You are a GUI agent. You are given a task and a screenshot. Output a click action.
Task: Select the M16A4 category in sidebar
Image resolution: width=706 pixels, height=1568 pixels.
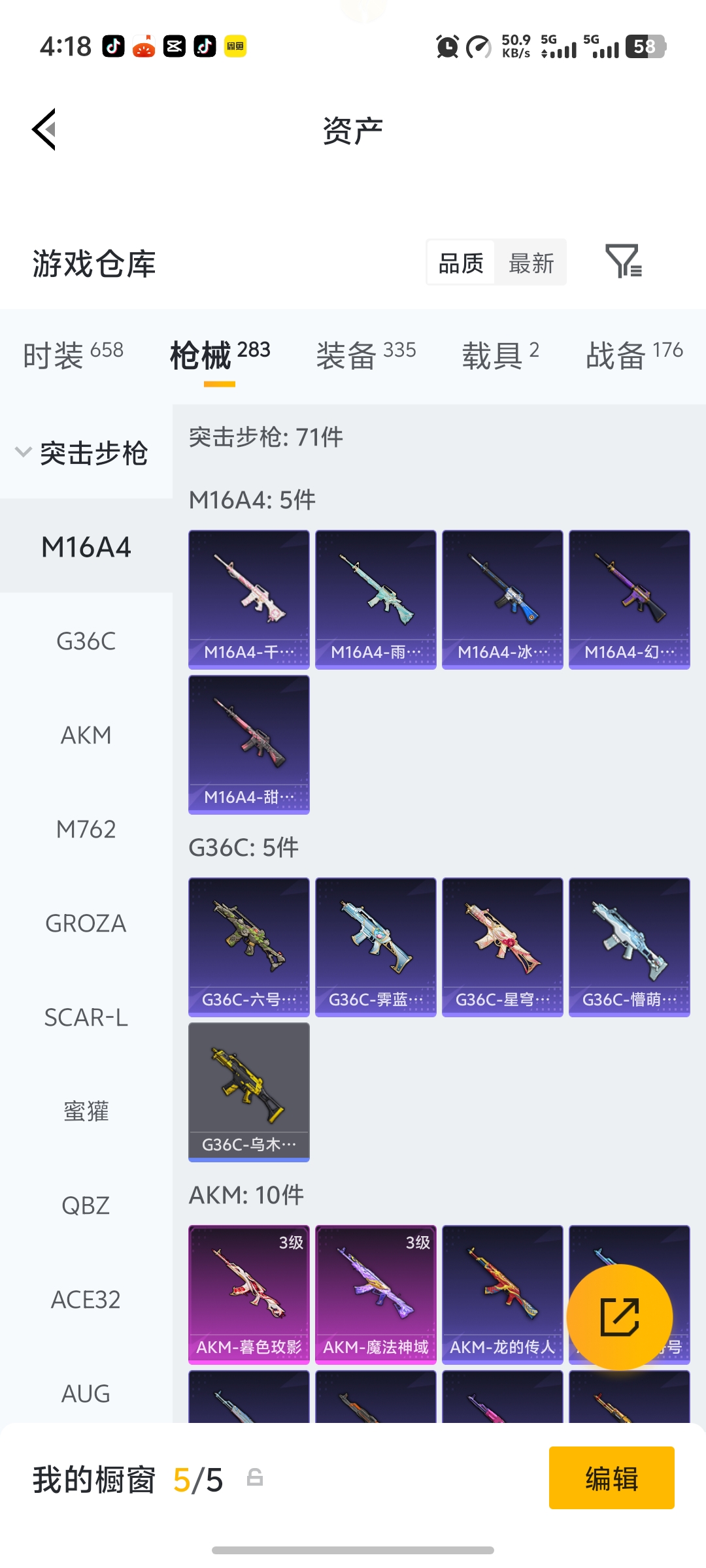pos(86,547)
